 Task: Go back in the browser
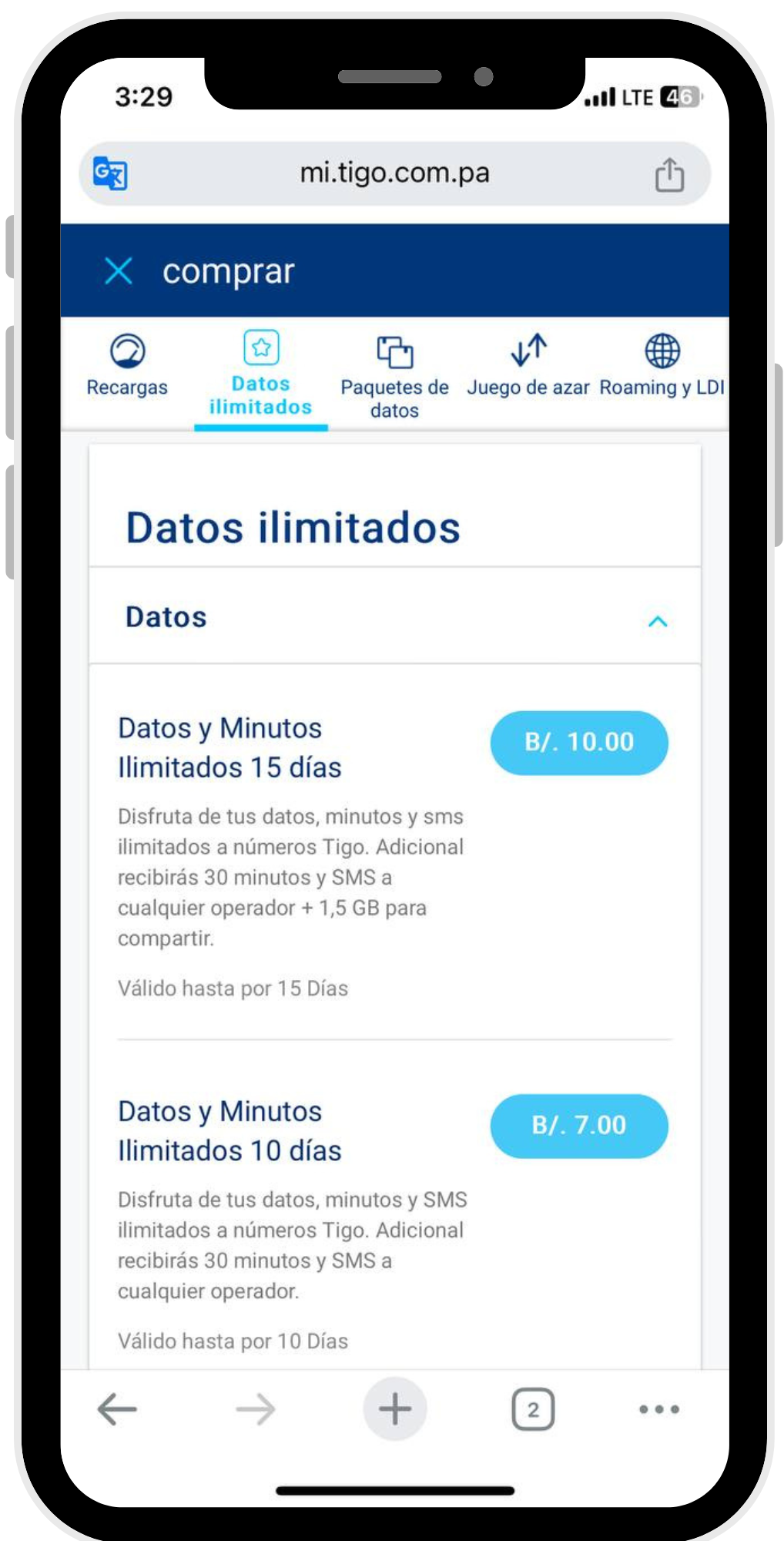[x=117, y=1409]
